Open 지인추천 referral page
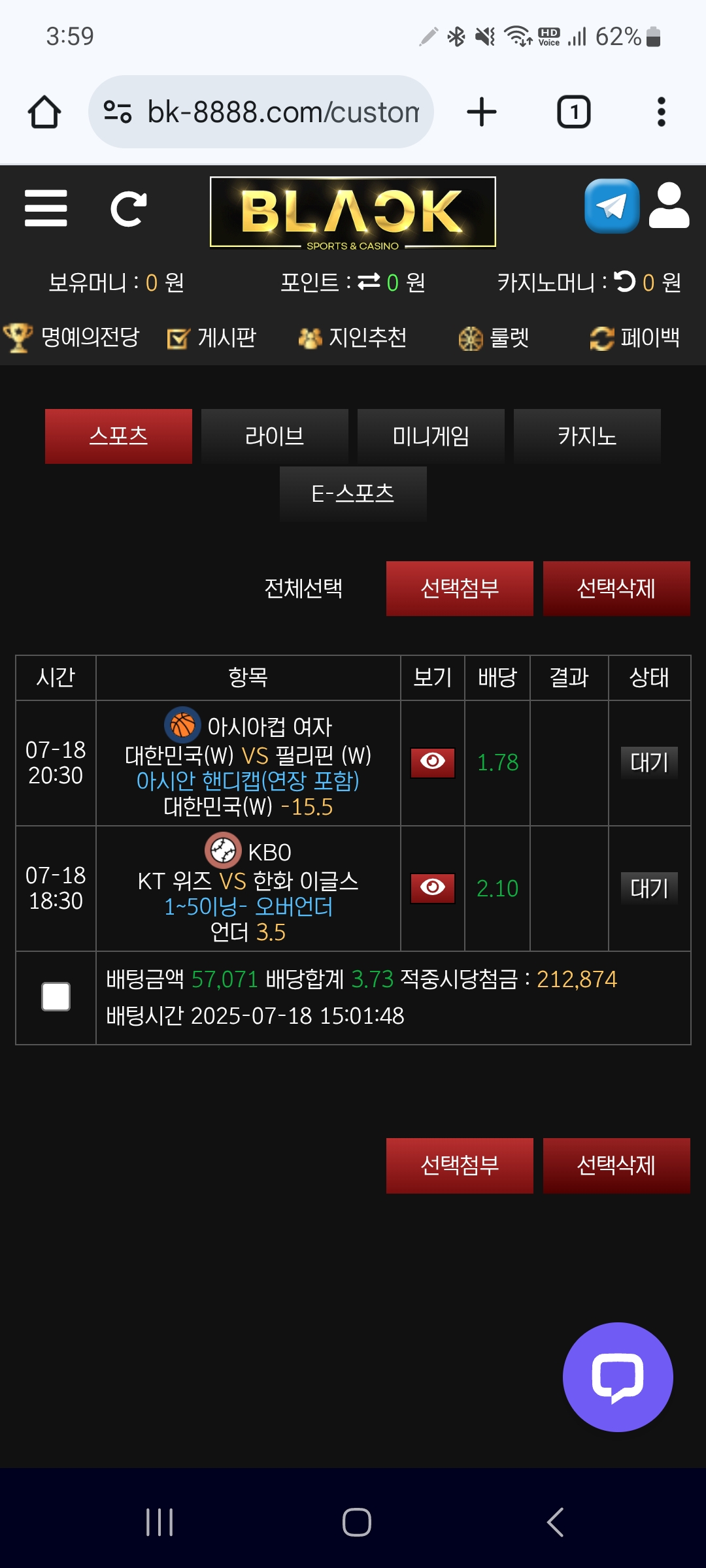This screenshot has width=706, height=1568. point(353,338)
